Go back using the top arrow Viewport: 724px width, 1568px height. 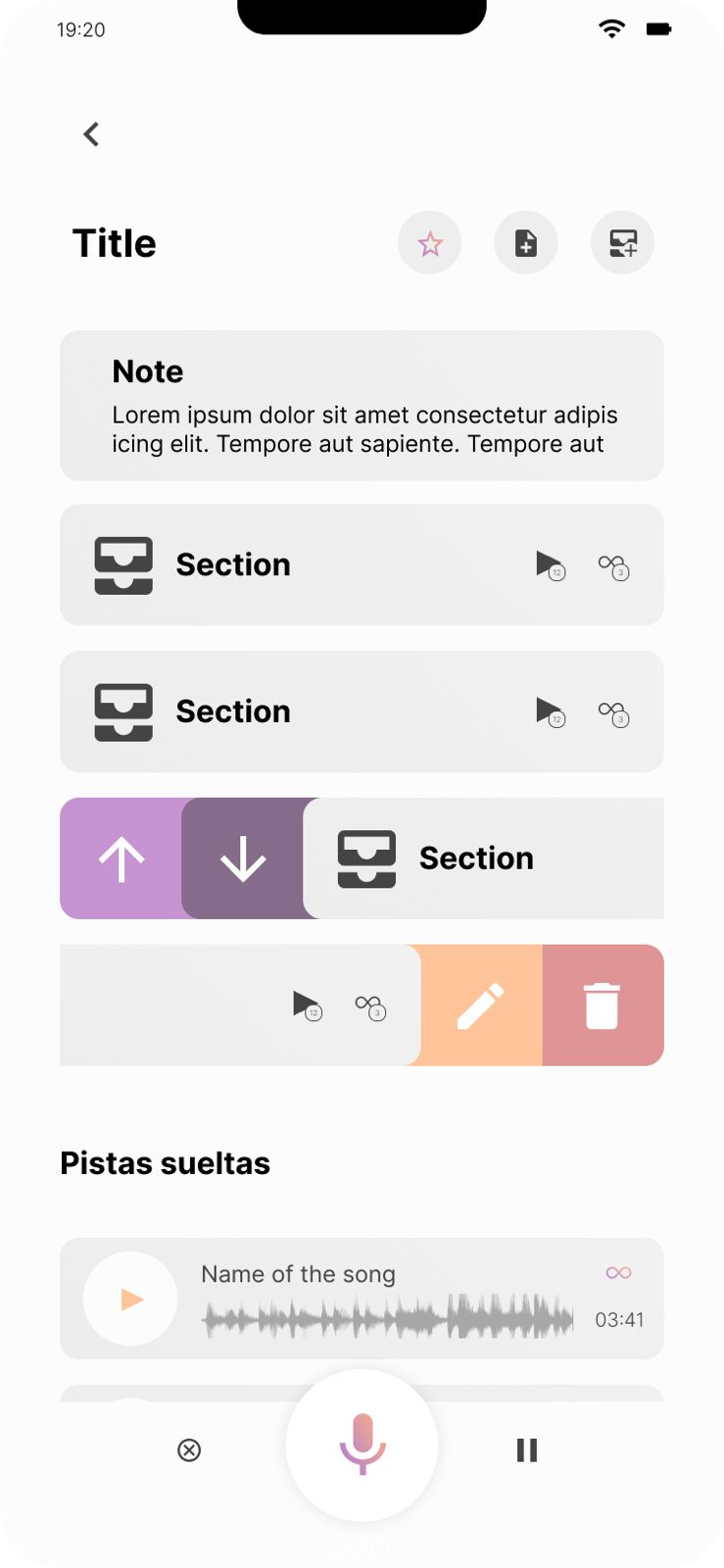(x=91, y=134)
